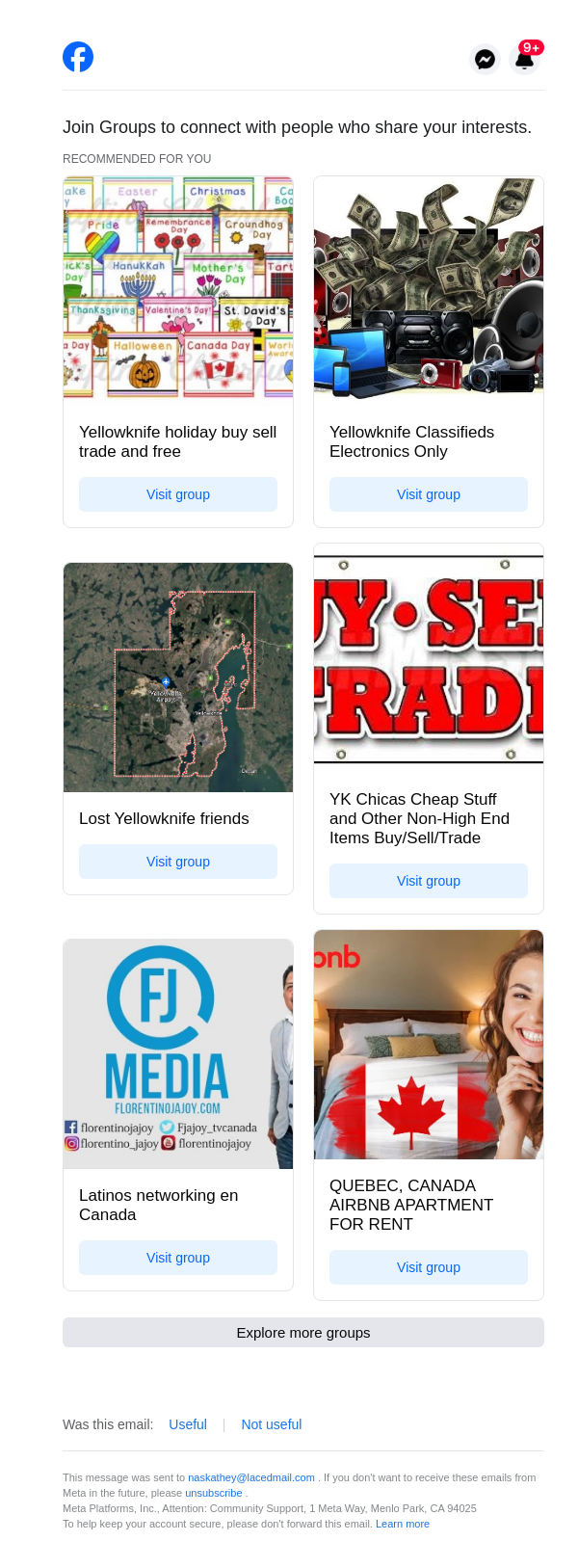Open the FJ Media cover image

(x=178, y=1054)
